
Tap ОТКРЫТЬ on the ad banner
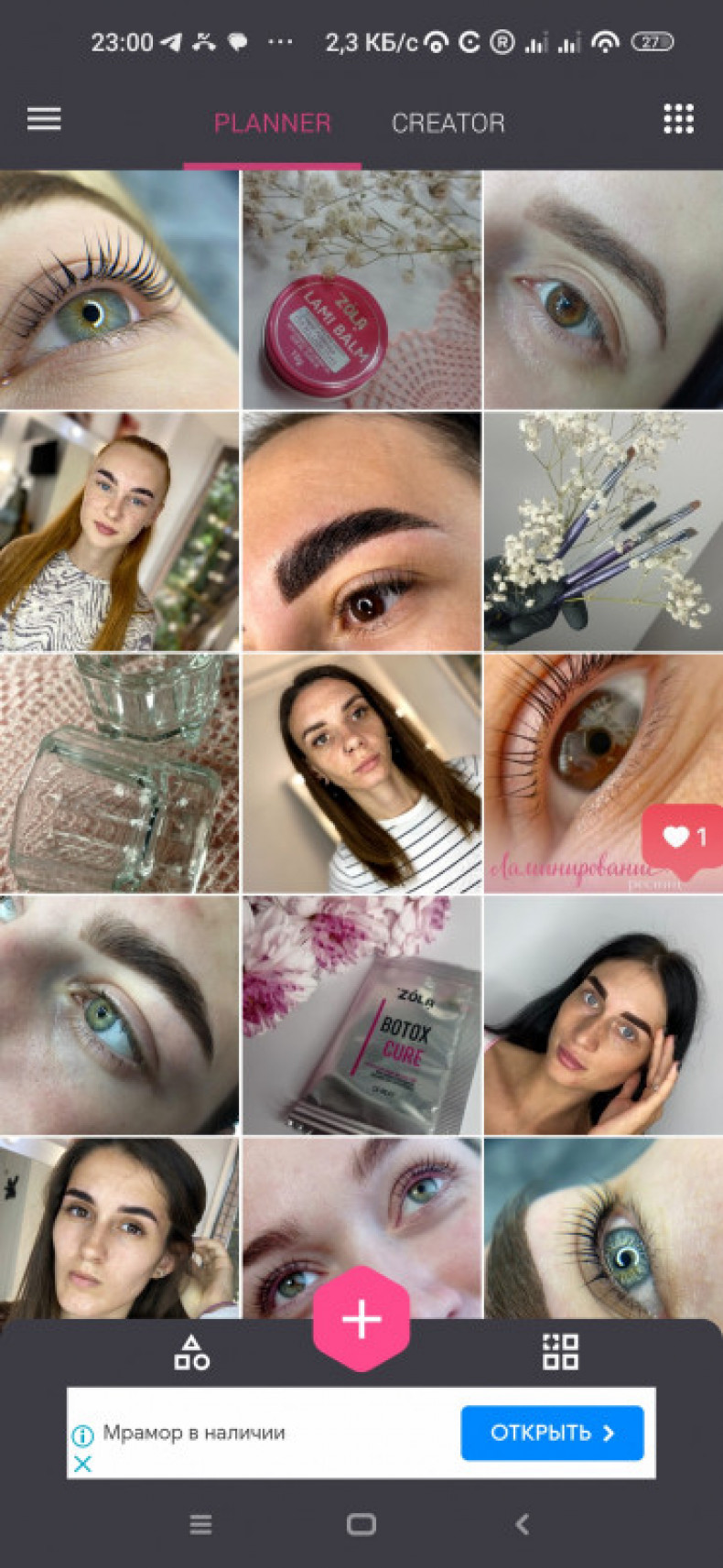point(552,1433)
